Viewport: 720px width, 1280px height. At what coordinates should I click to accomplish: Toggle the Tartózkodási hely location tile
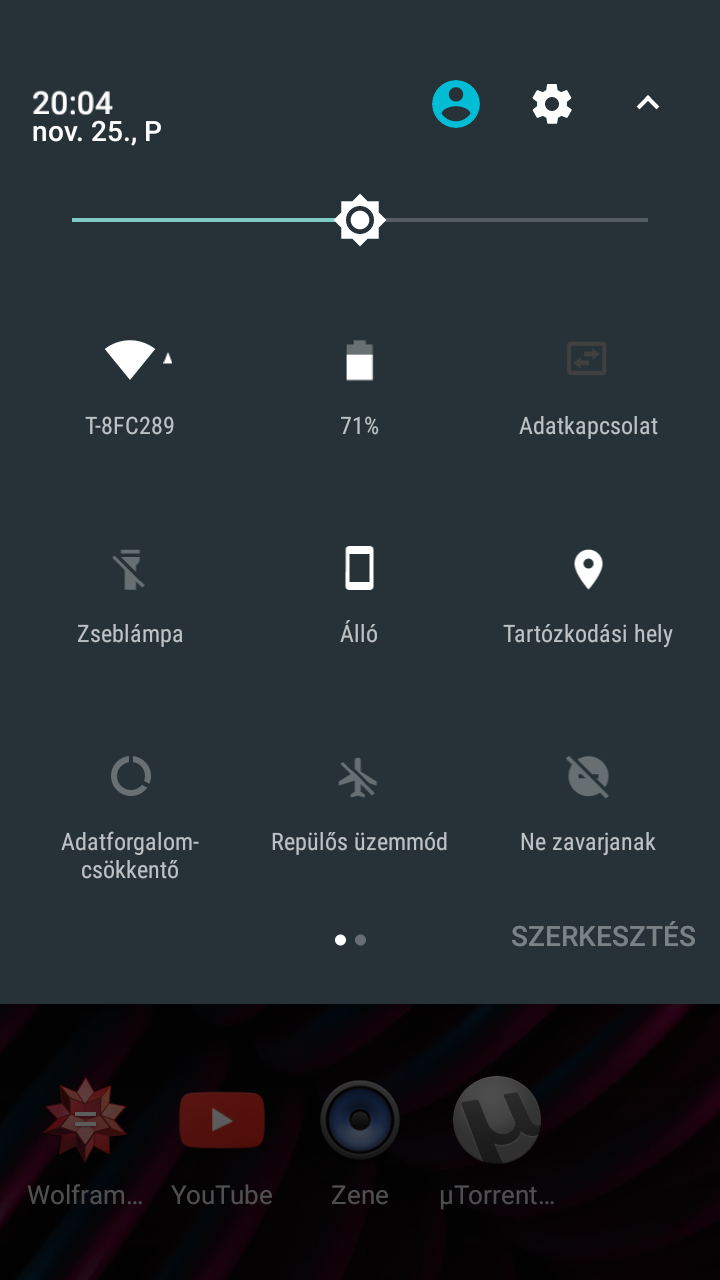pyautogui.click(x=588, y=596)
